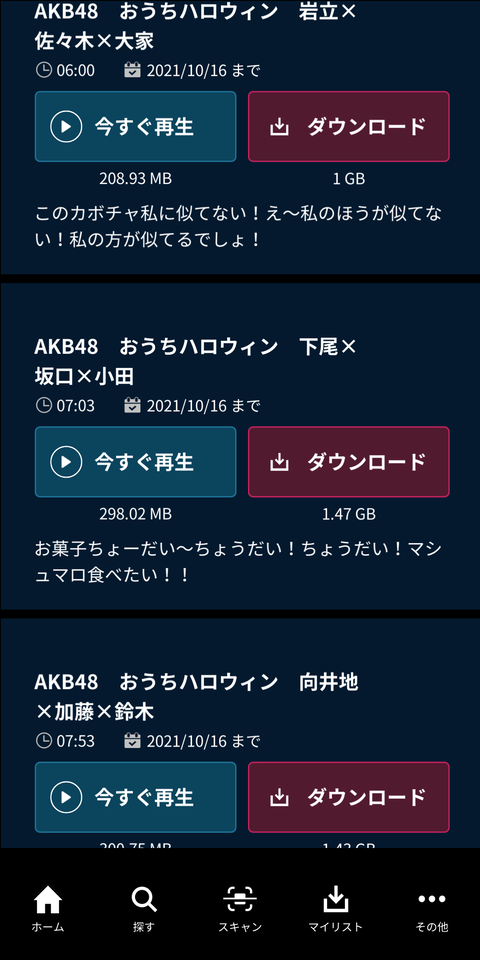Play the 岩立×佐々木×大家 video now
Image resolution: width=480 pixels, height=960 pixels.
tap(135, 127)
